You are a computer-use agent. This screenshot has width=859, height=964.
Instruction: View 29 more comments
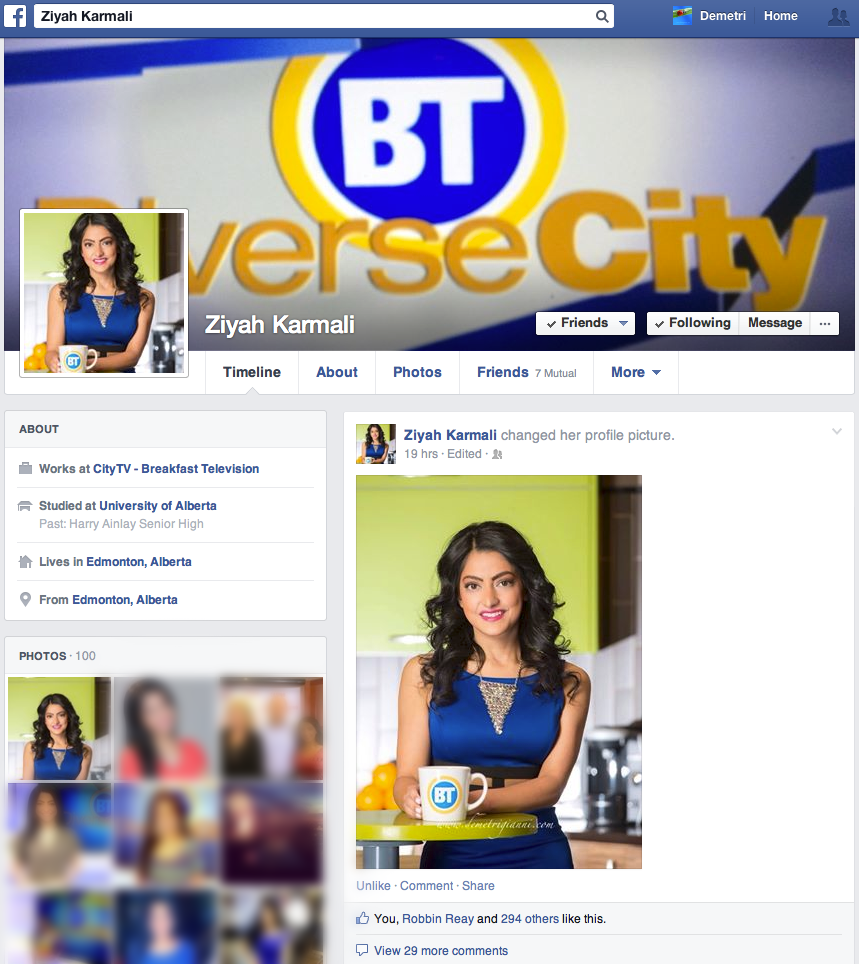point(440,951)
